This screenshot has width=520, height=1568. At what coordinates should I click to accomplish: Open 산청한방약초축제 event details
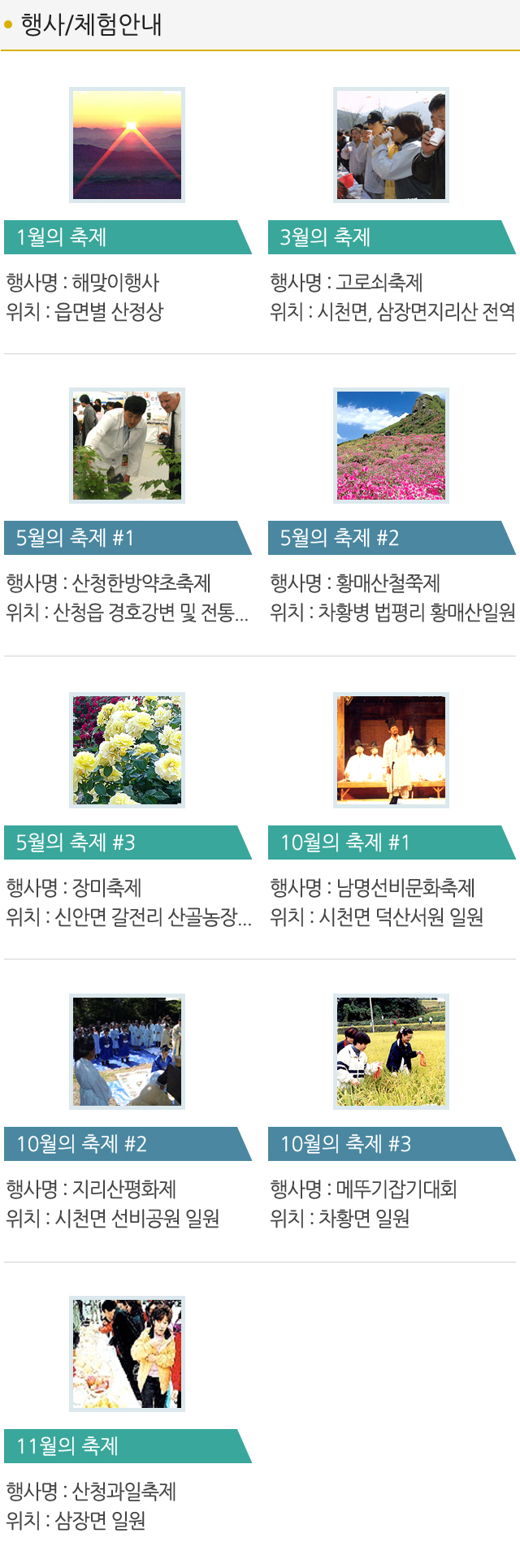(127, 446)
